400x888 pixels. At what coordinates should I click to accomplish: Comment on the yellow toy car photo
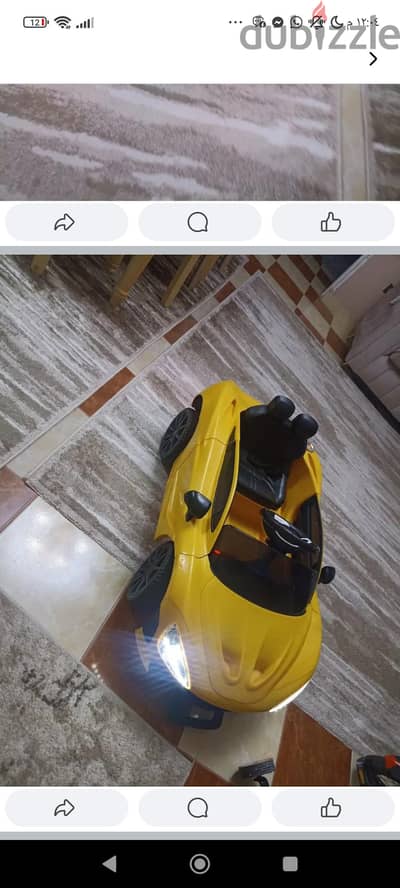tap(199, 808)
